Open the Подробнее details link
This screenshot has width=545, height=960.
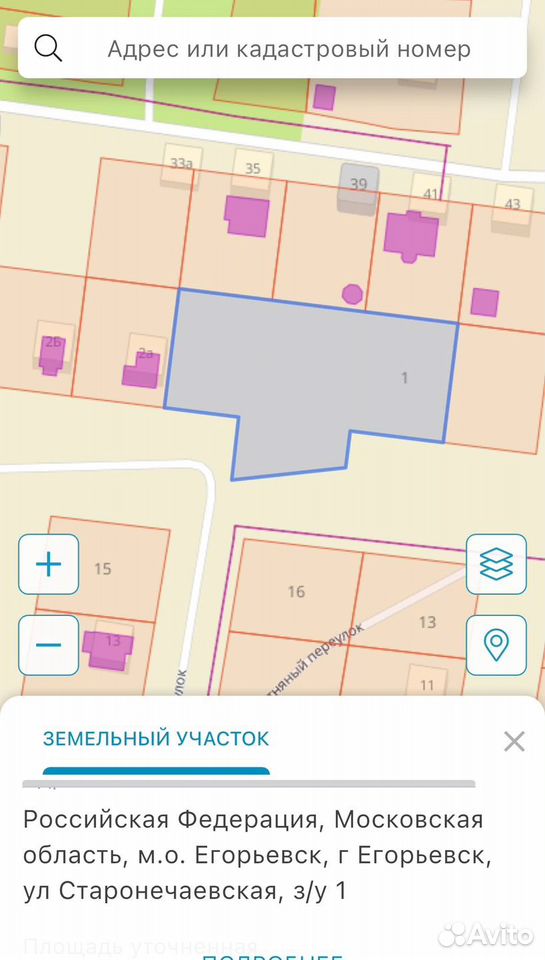pyautogui.click(x=272, y=955)
